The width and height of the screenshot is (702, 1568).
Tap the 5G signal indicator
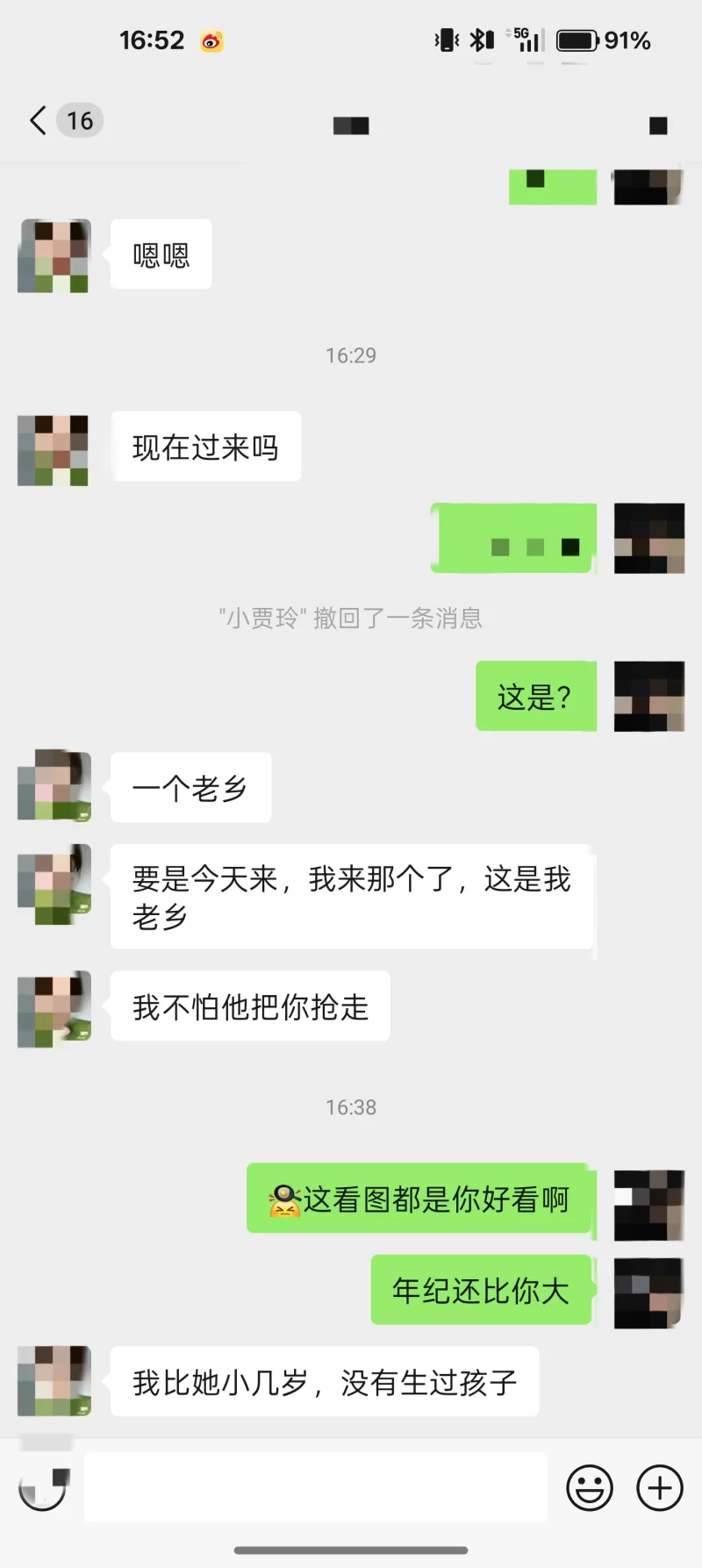[x=527, y=39]
